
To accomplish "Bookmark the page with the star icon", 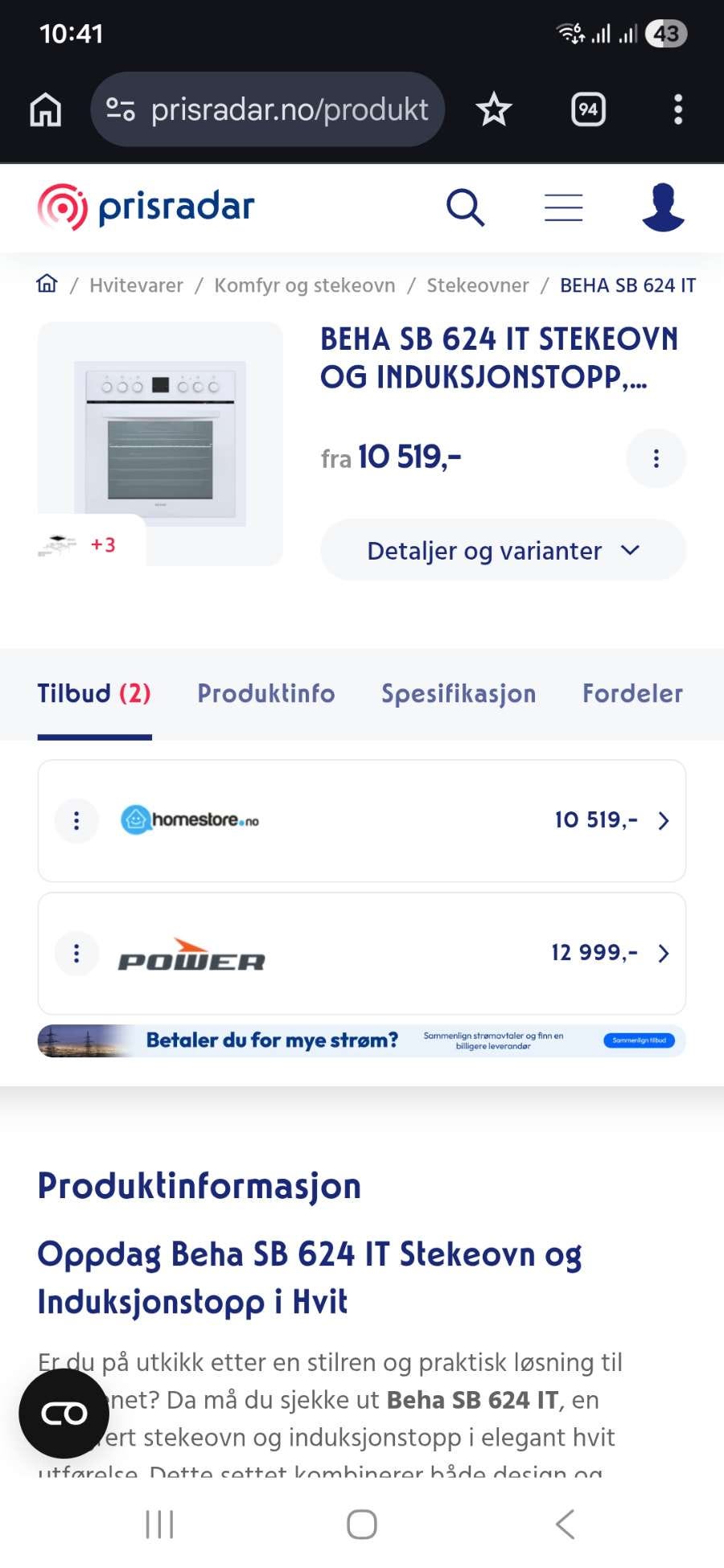I will [x=494, y=109].
